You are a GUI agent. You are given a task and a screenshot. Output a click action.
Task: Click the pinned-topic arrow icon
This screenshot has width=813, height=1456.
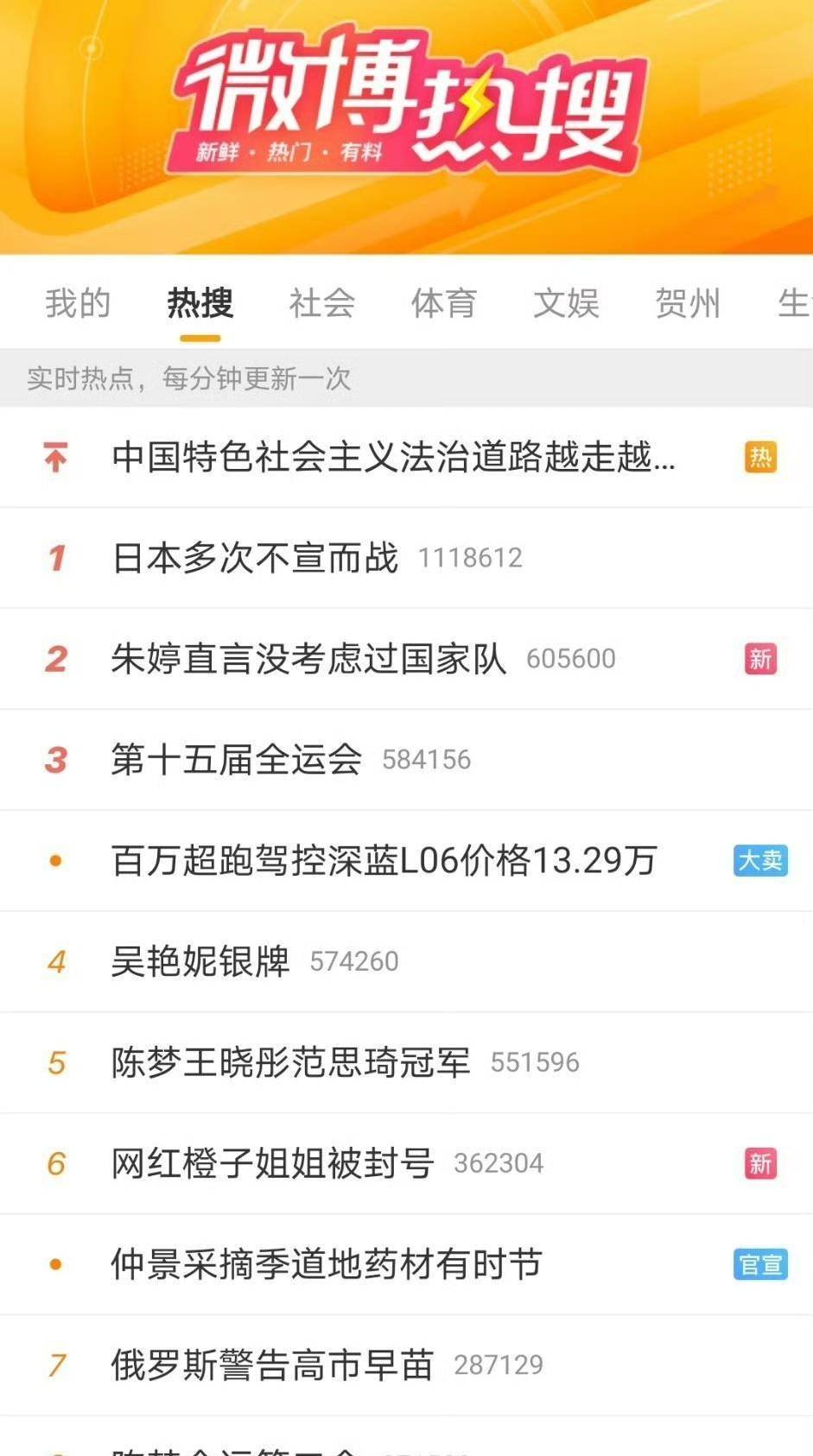[54, 458]
